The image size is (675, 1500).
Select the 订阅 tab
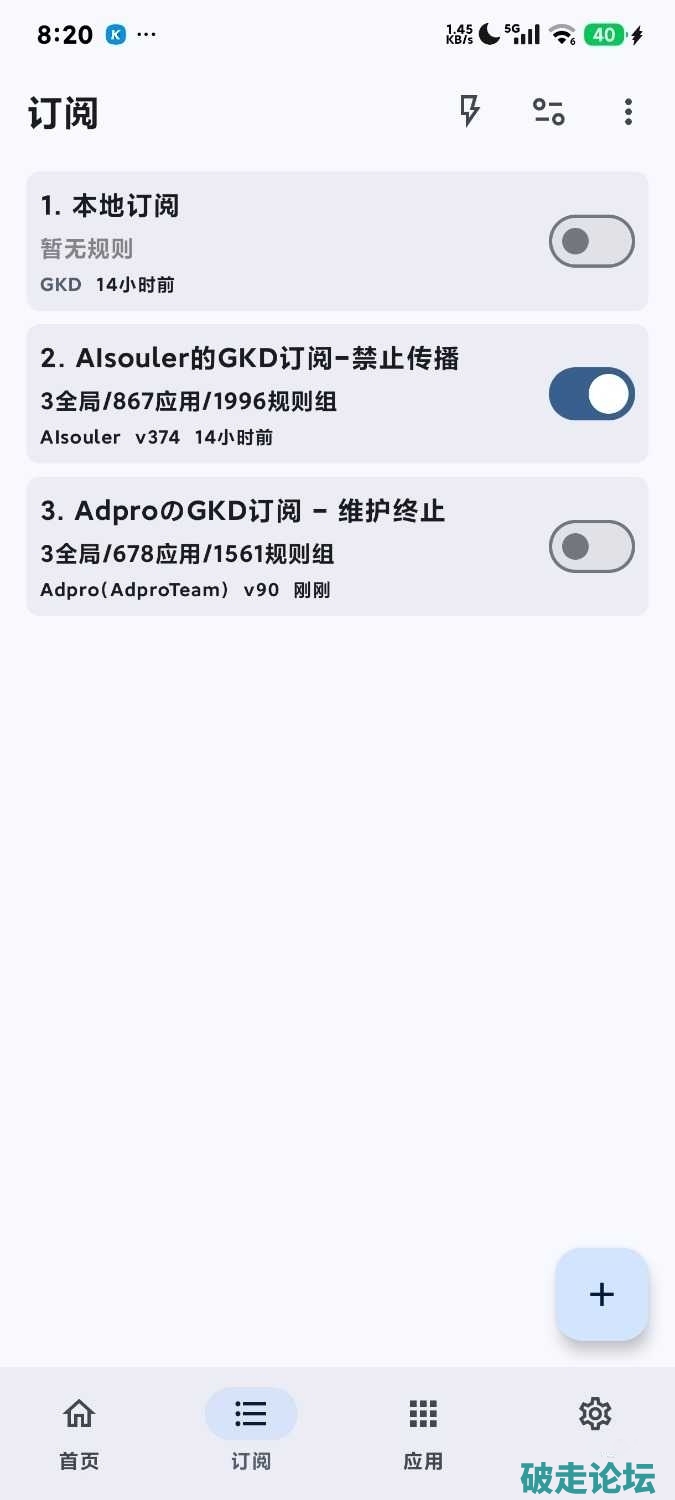coord(251,1432)
